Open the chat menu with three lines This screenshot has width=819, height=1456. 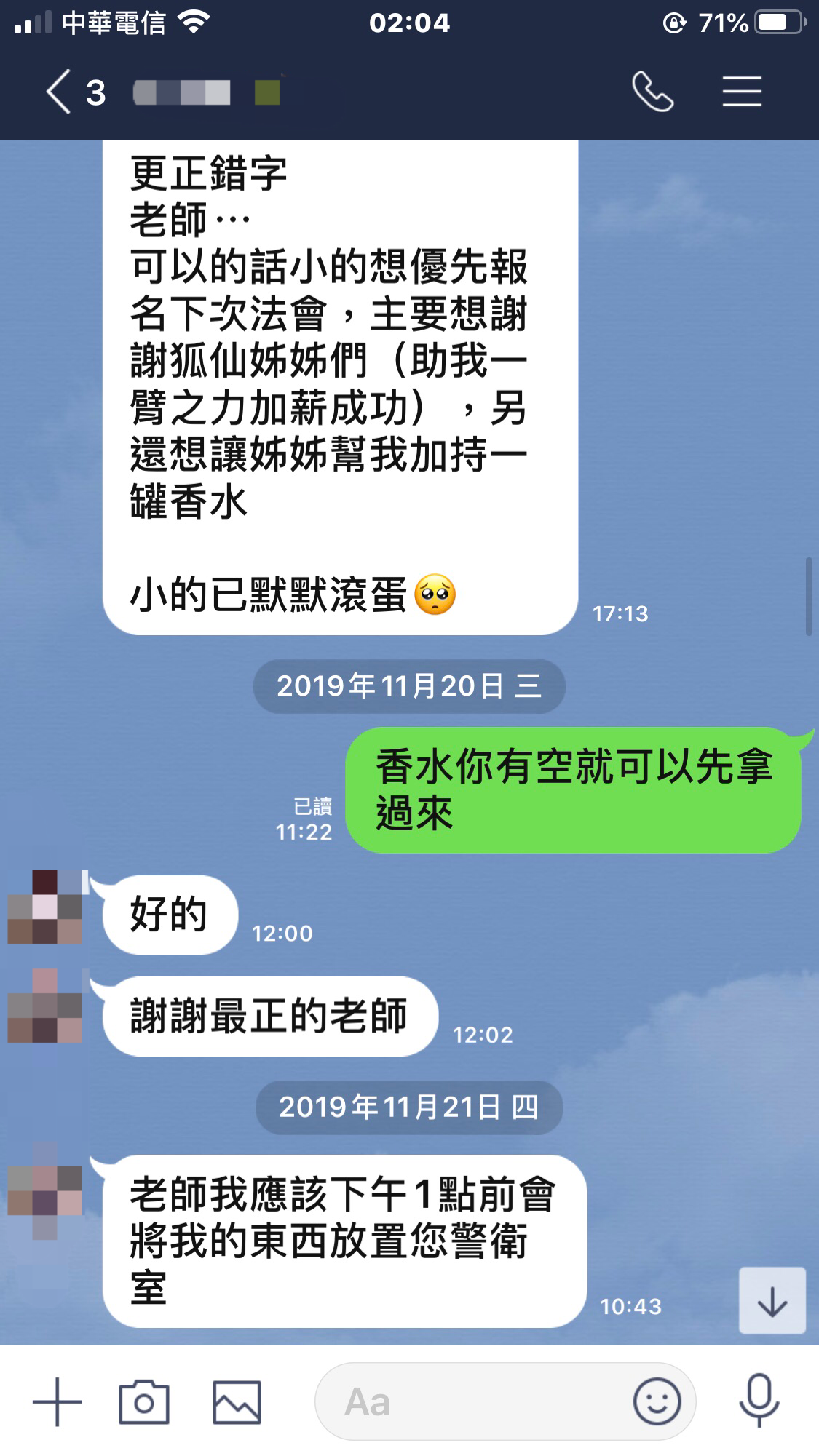(x=742, y=92)
